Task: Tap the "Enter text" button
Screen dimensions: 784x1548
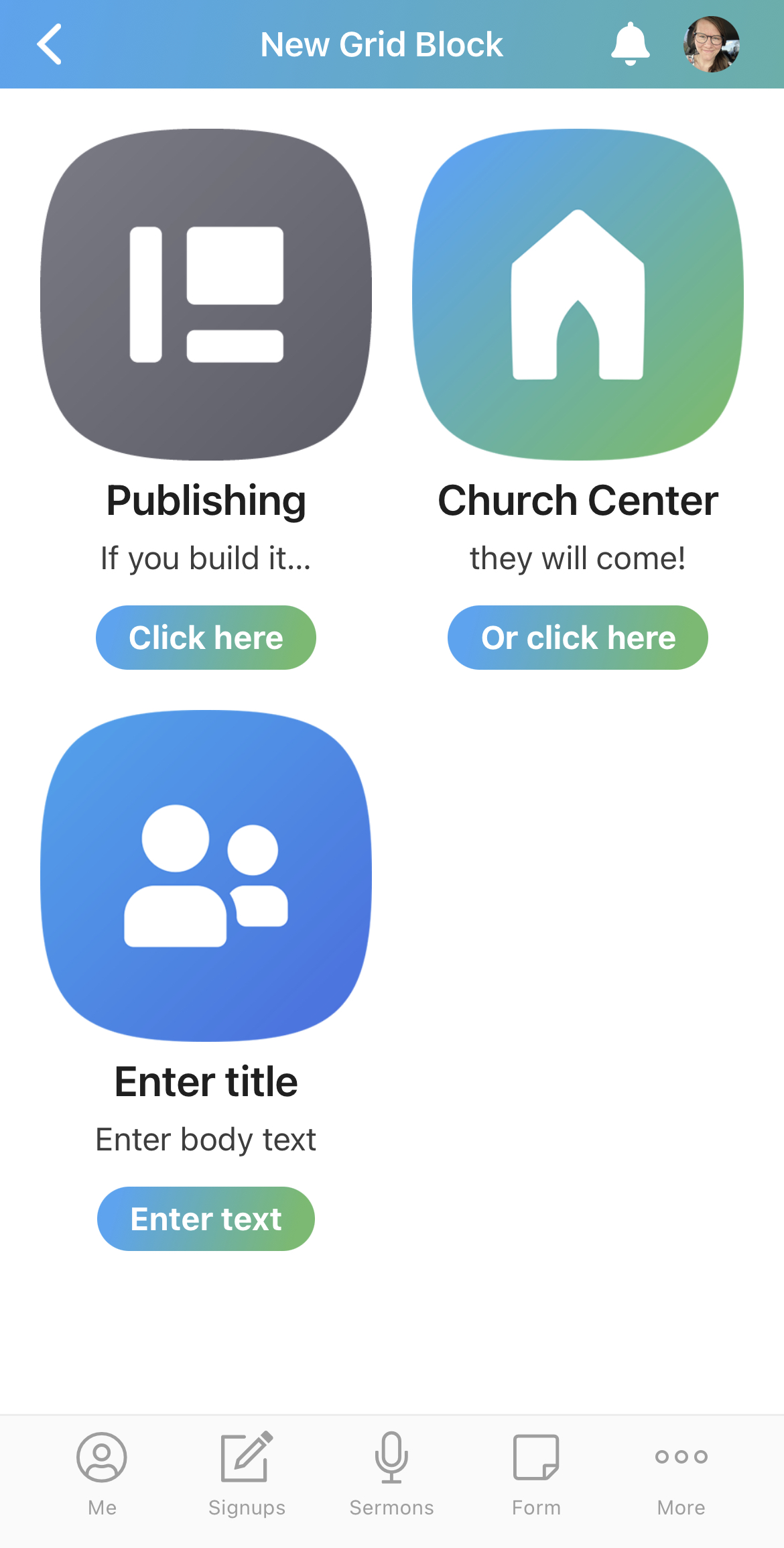Action: click(206, 1219)
